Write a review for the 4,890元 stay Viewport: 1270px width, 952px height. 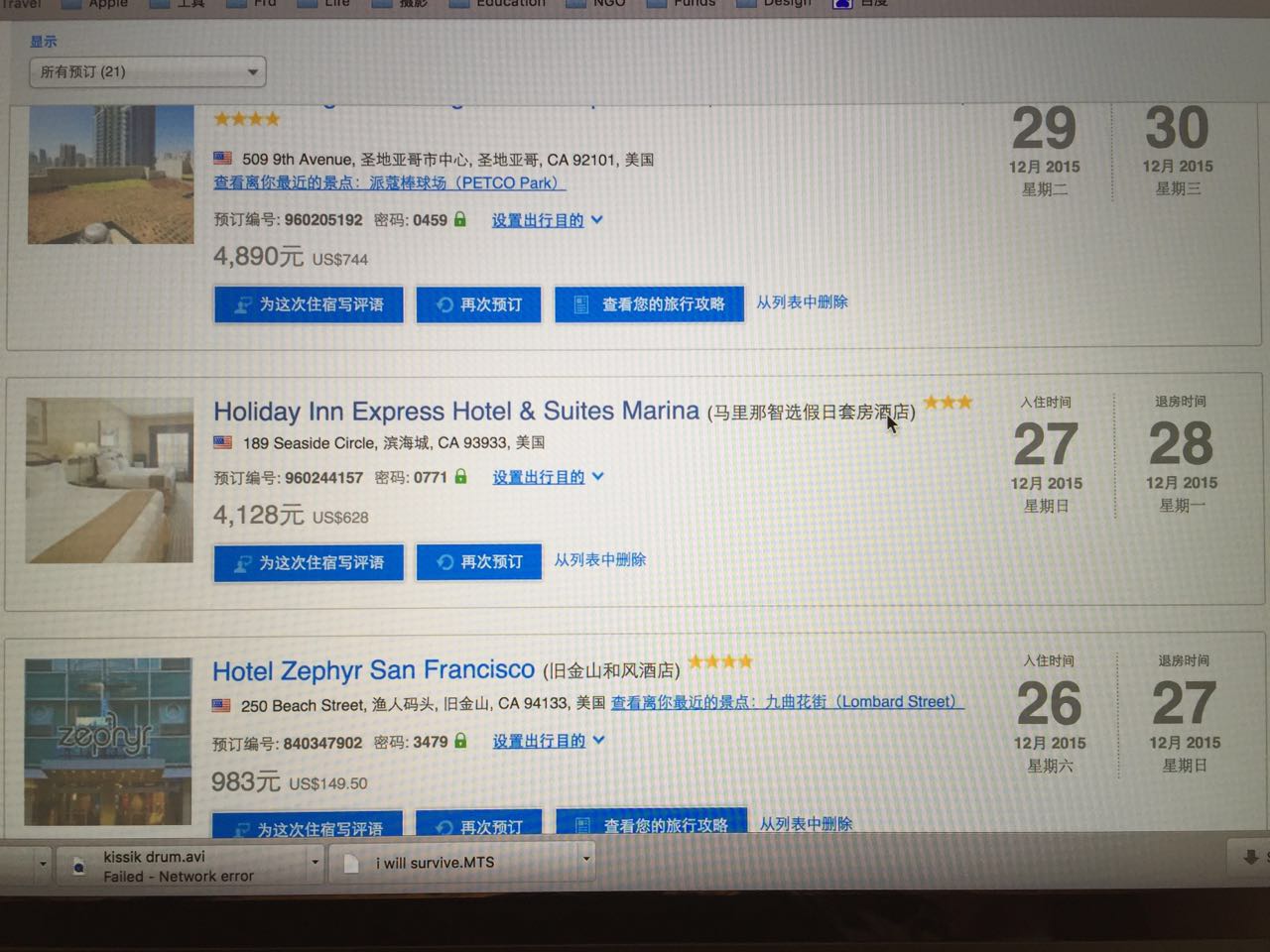pos(309,304)
